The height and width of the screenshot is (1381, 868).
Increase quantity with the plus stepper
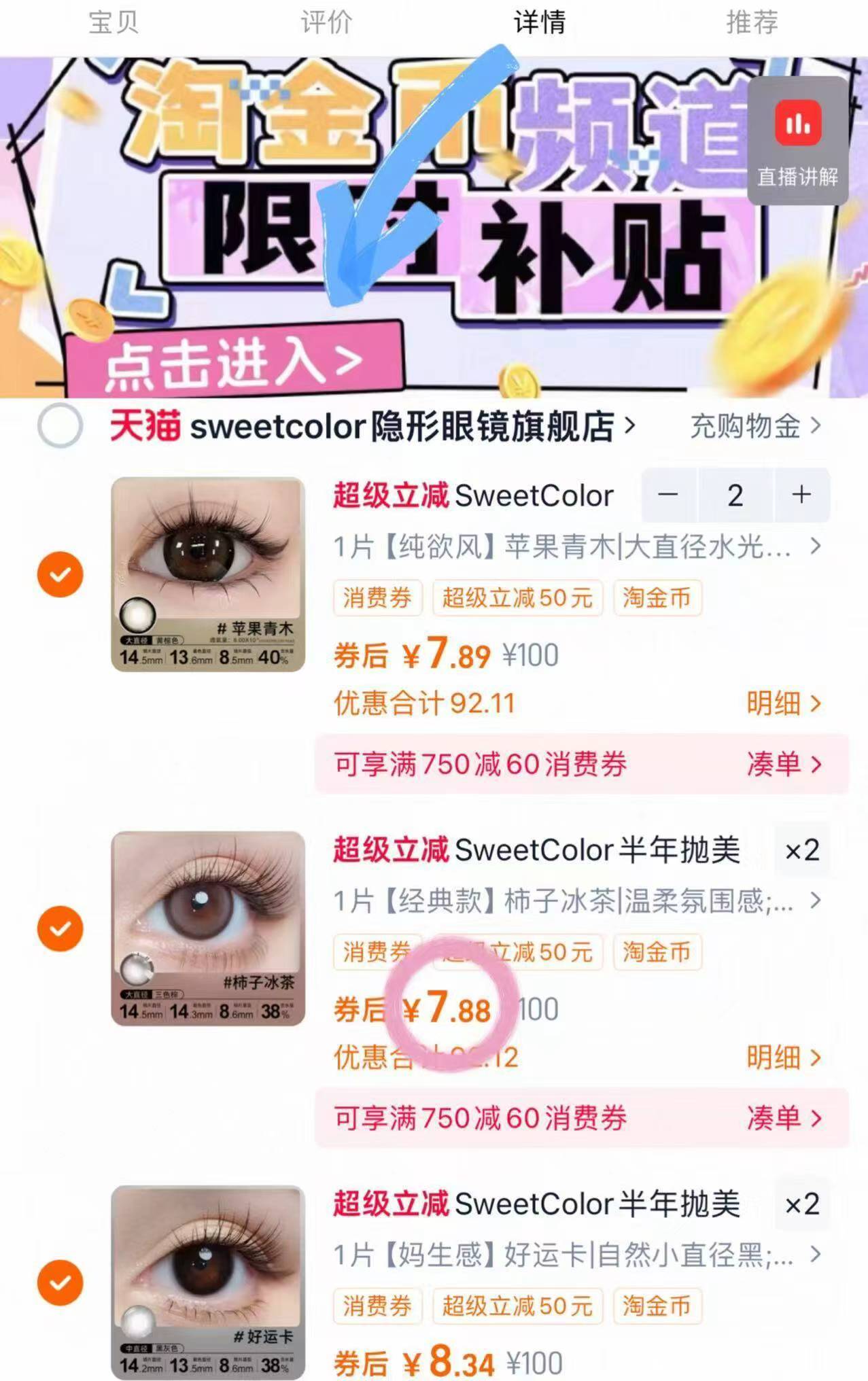click(800, 495)
